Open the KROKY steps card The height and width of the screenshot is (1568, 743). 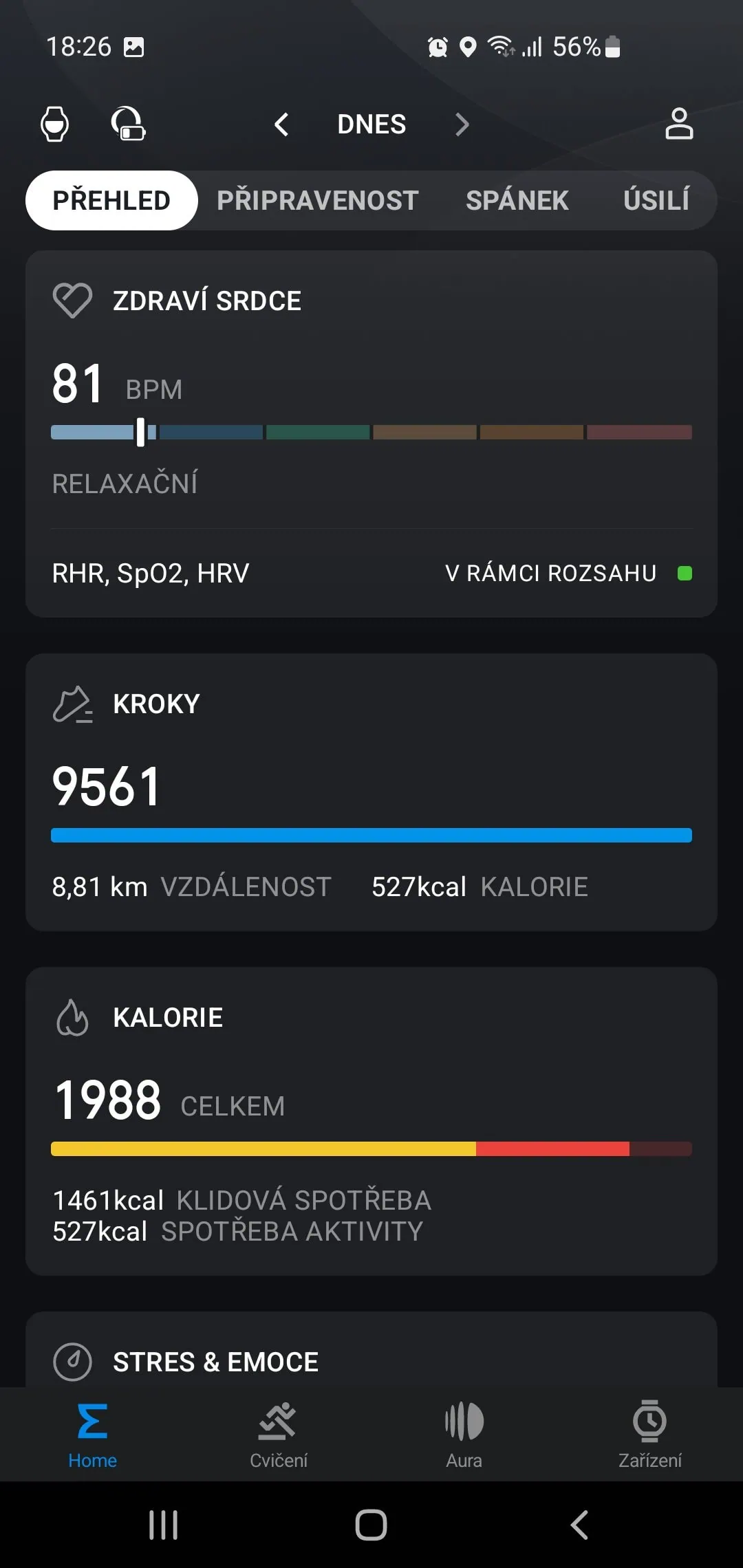pyautogui.click(x=371, y=791)
